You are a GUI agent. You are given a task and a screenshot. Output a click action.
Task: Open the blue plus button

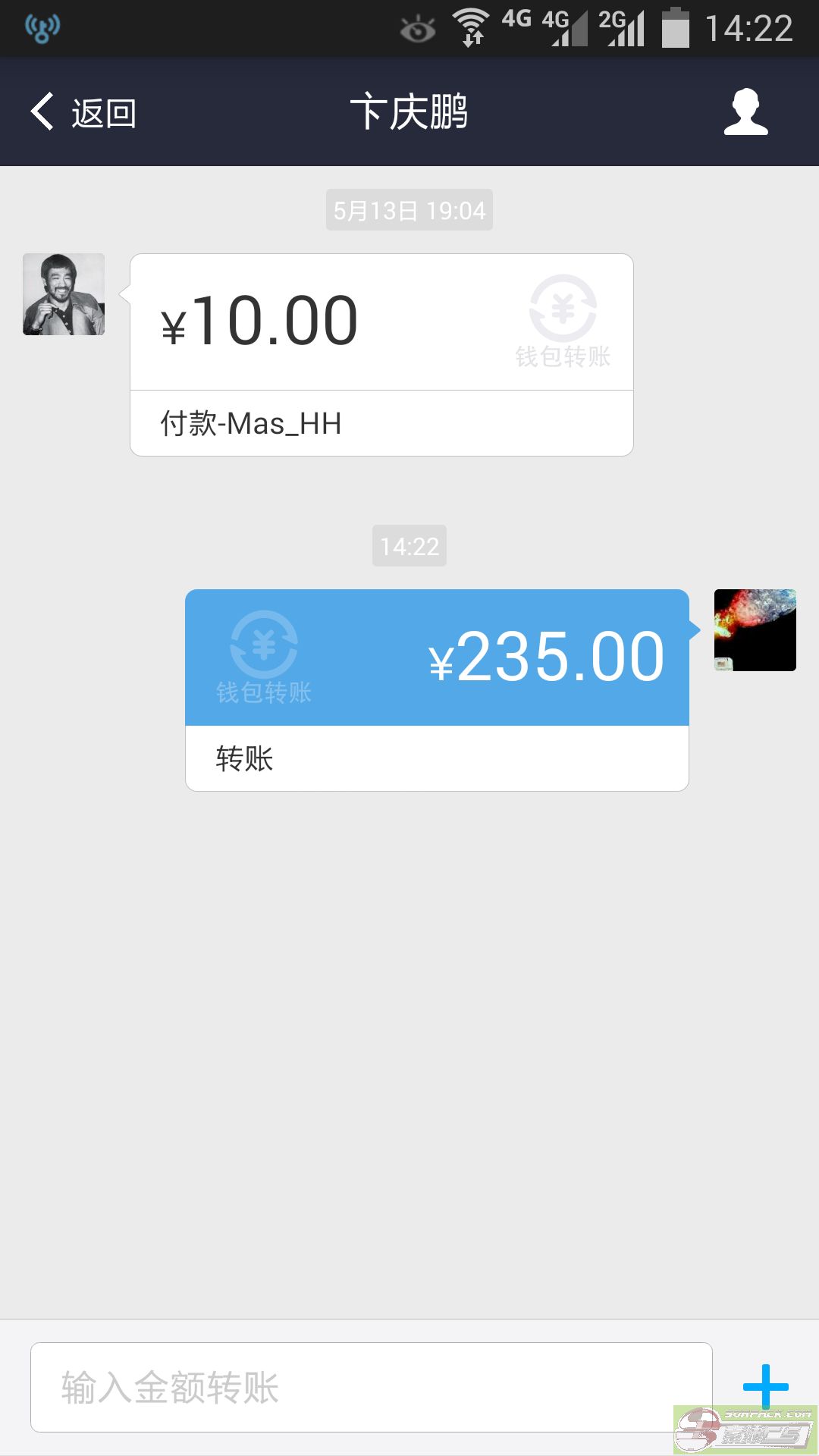(x=765, y=1385)
